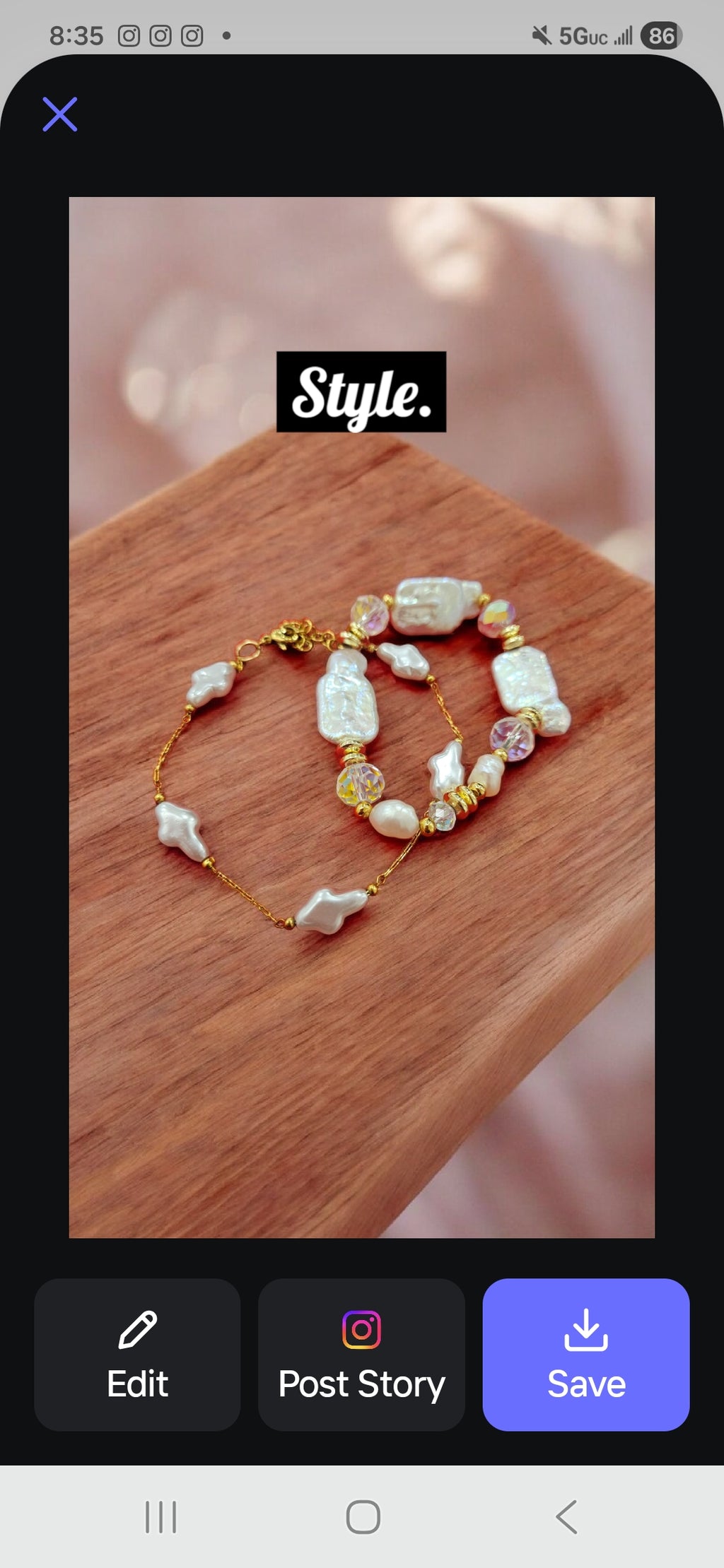724x1568 pixels.
Task: Tap the Save button
Action: [585, 1357]
